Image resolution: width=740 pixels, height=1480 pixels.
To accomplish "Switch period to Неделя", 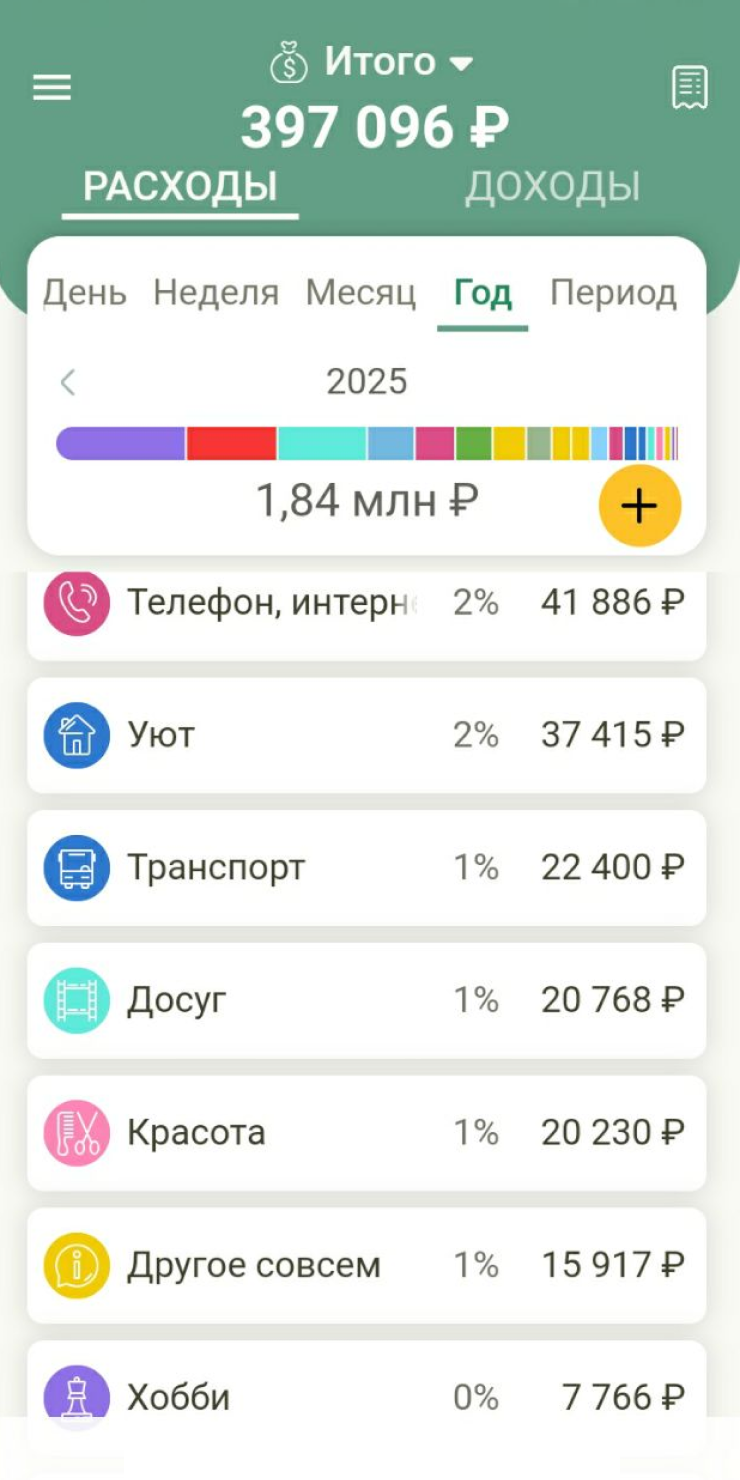I will [216, 293].
